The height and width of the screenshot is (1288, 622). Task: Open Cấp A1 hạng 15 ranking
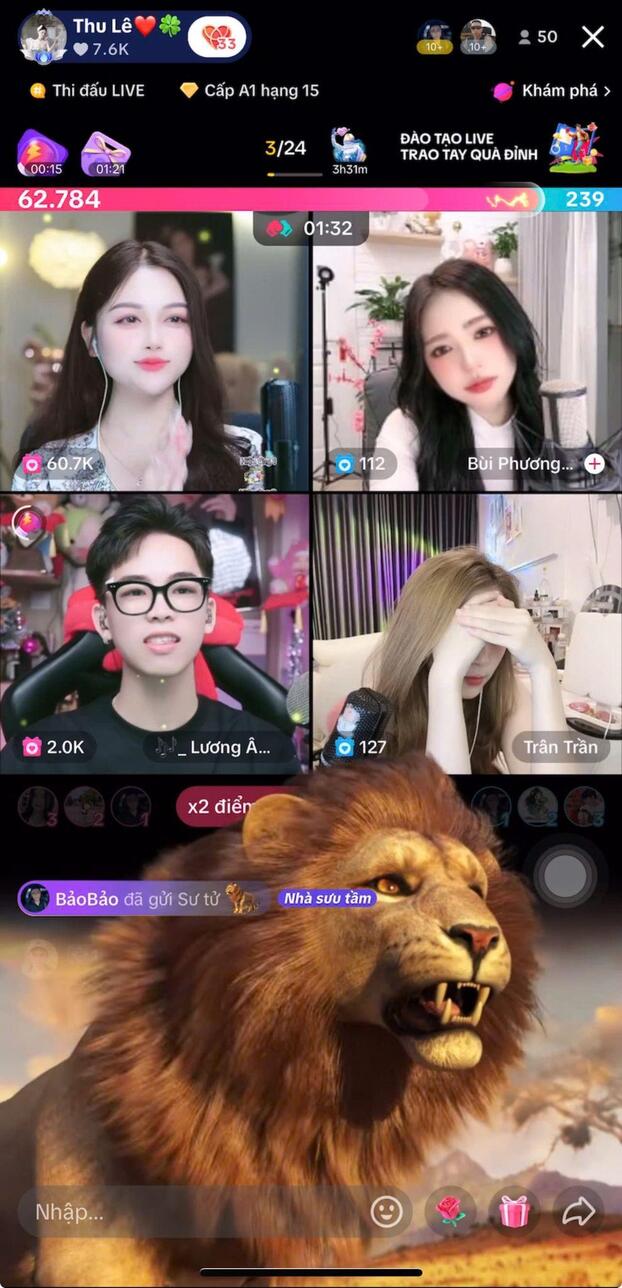tap(250, 90)
